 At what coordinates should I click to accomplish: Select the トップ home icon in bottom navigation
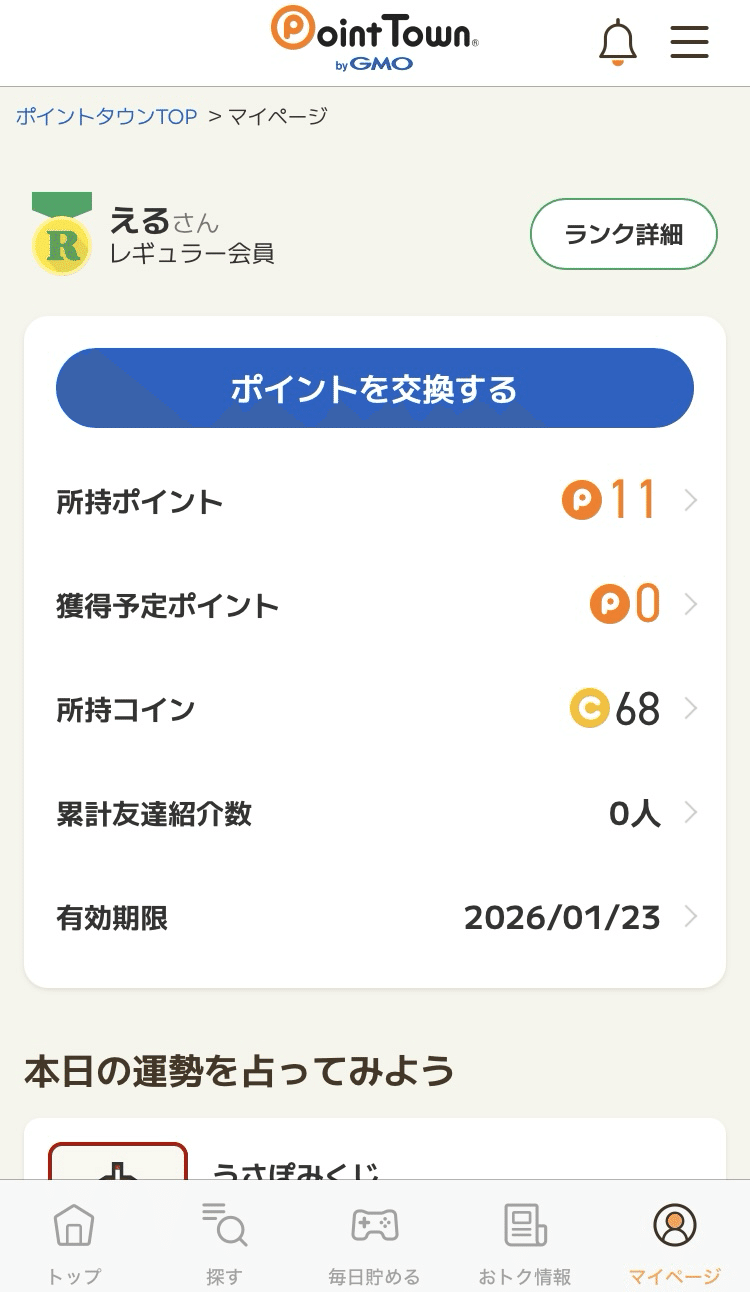click(x=73, y=1224)
